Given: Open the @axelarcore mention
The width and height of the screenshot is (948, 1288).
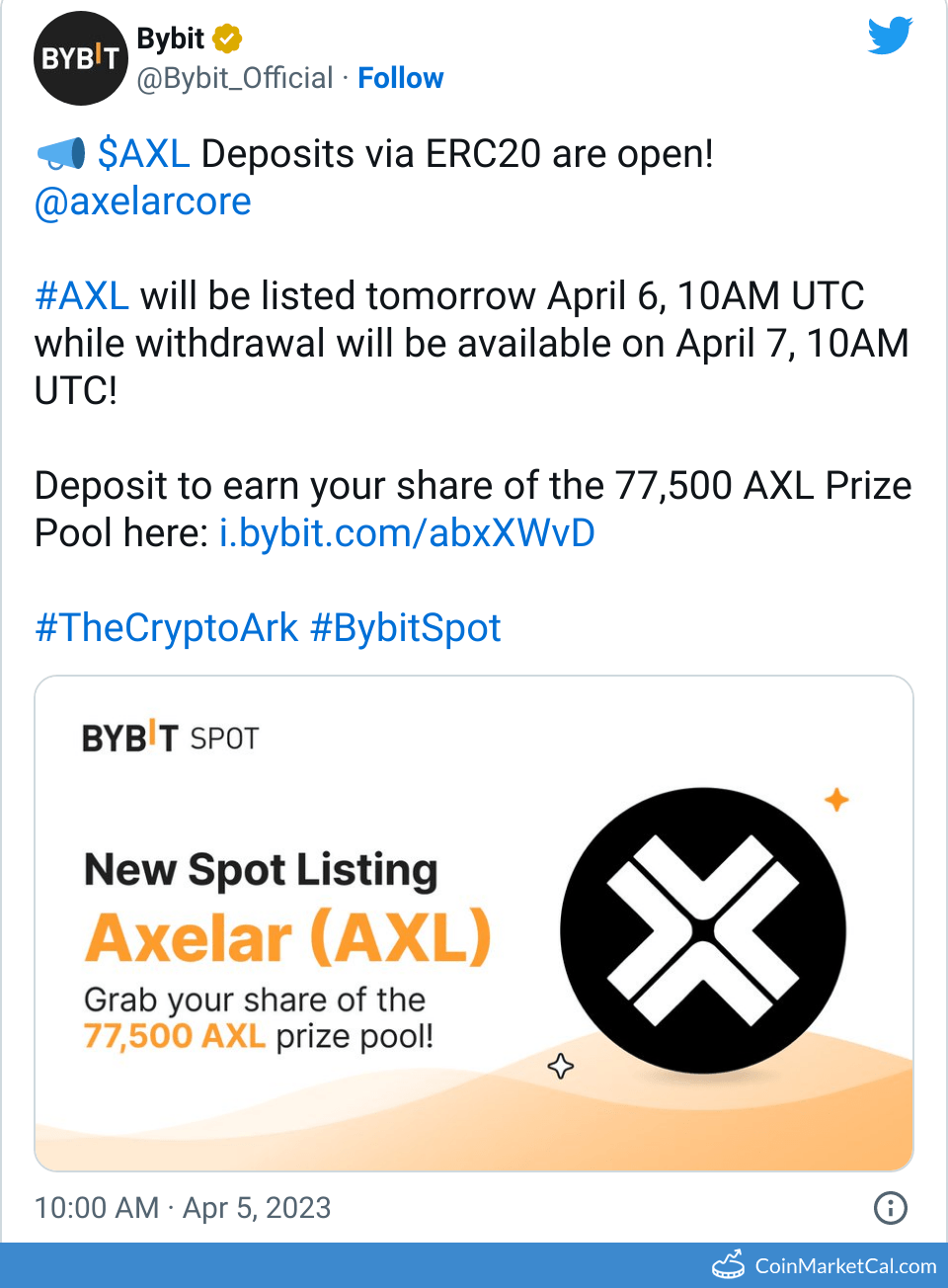Looking at the screenshot, I should click(x=142, y=201).
